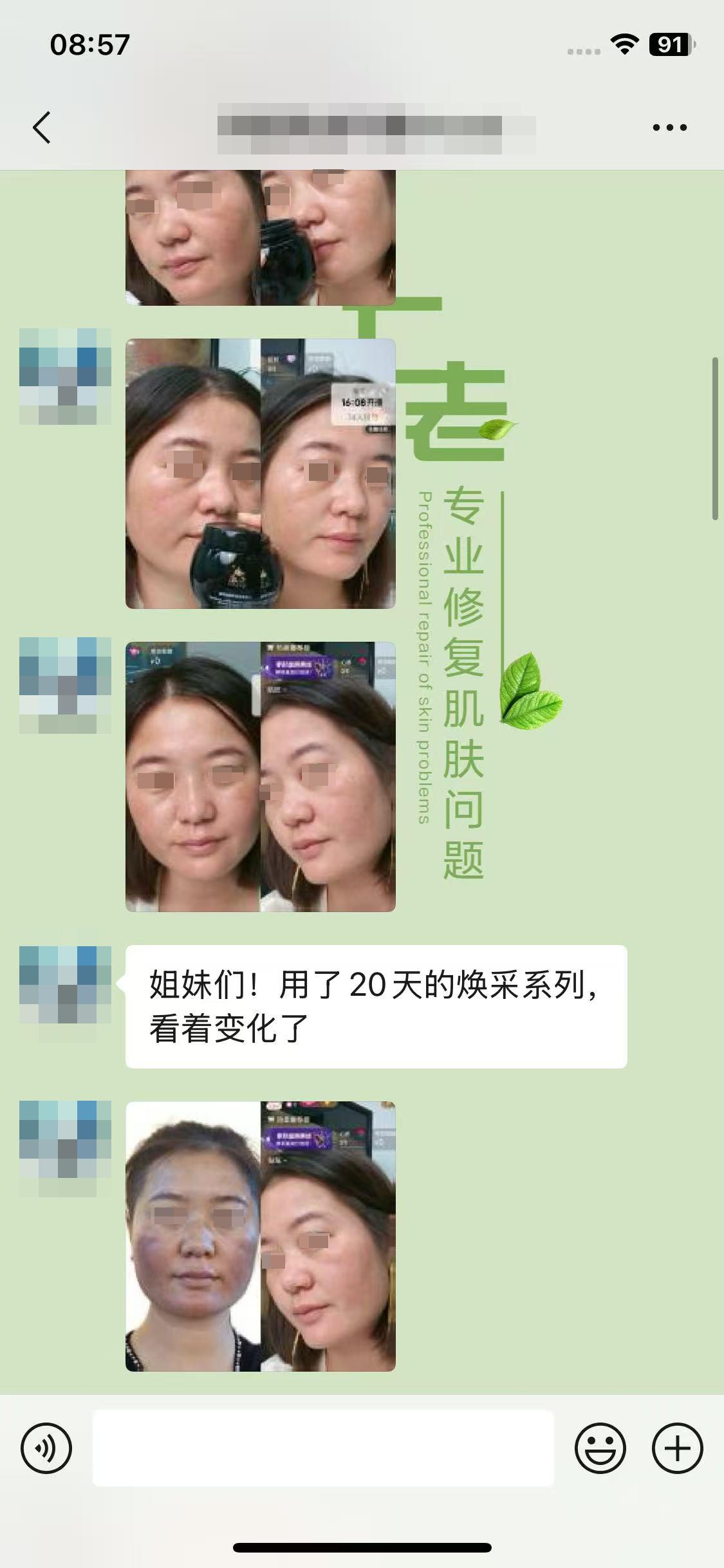Open the plus attachment menu

pos(677,1448)
